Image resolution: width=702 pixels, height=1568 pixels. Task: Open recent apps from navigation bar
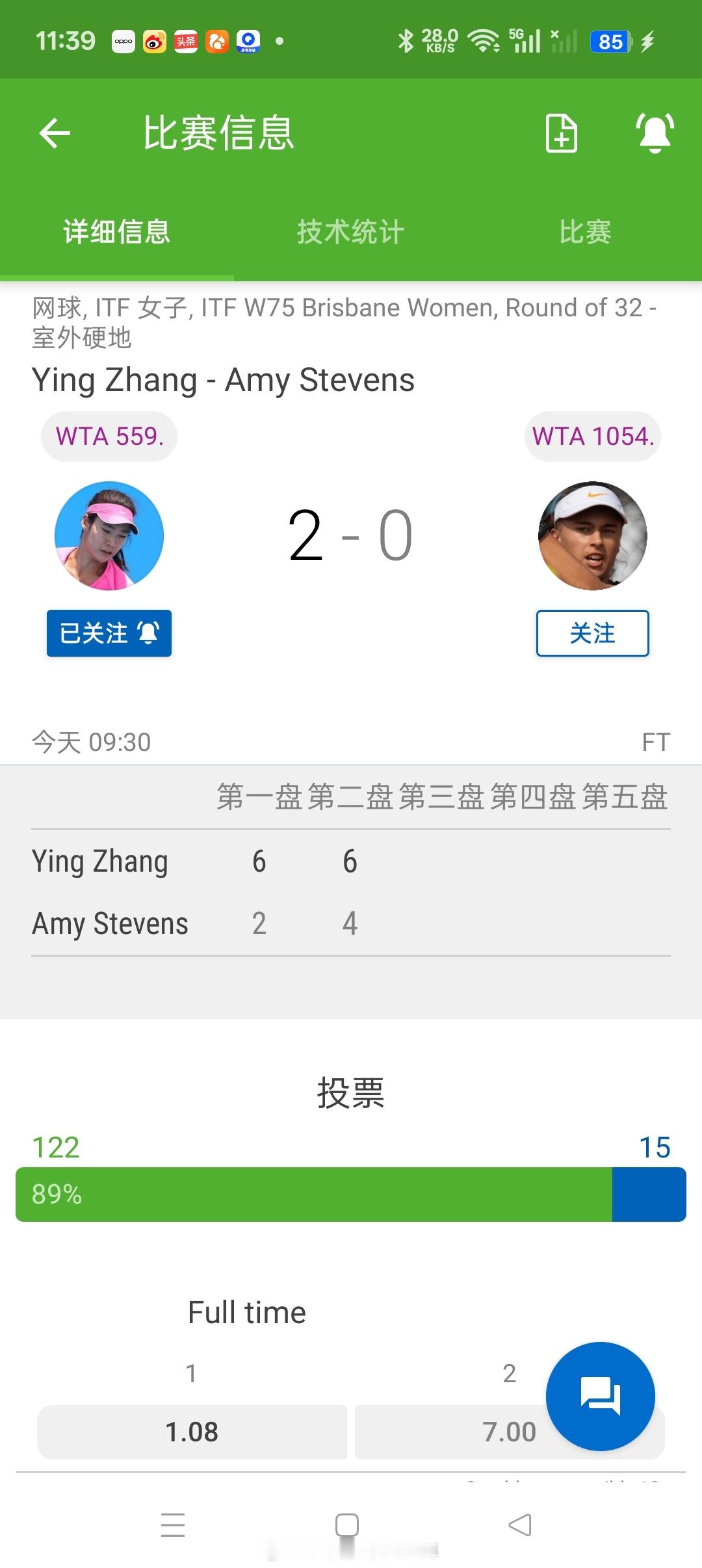[173, 1525]
